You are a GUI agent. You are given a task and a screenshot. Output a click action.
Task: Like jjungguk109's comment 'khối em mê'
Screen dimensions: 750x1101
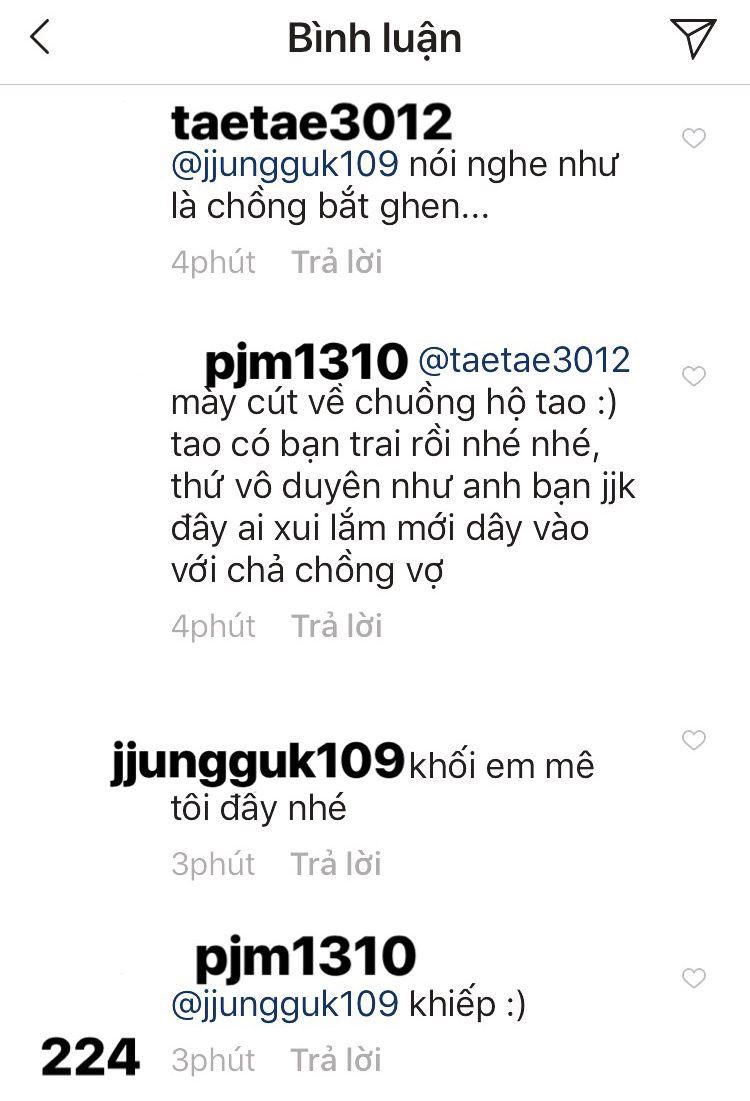[x=694, y=740]
